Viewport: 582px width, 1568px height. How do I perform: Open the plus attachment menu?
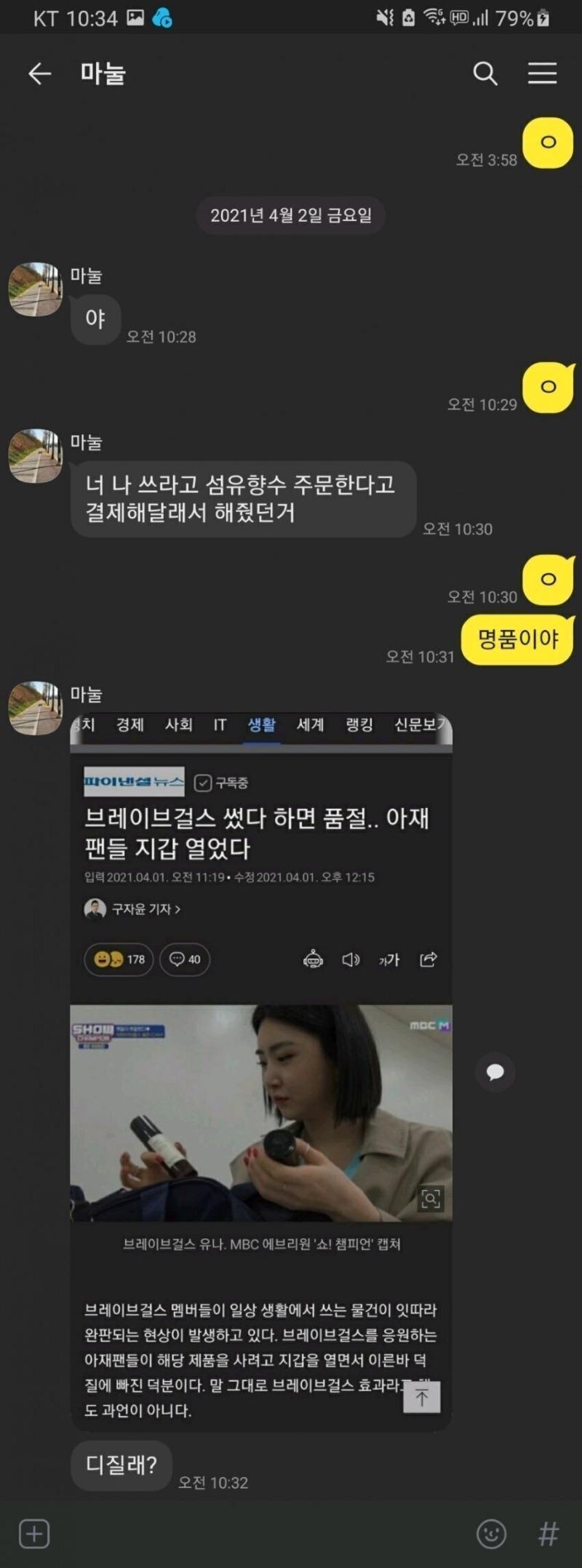click(x=34, y=1534)
